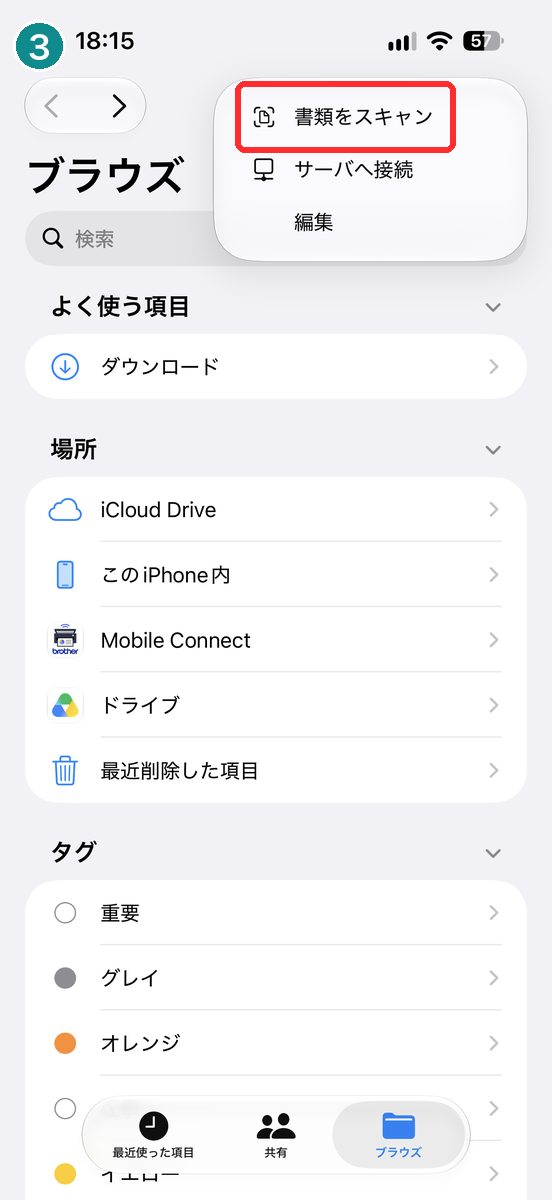Collapse the 場所 section
The width and height of the screenshot is (552, 1200).
(x=492, y=450)
